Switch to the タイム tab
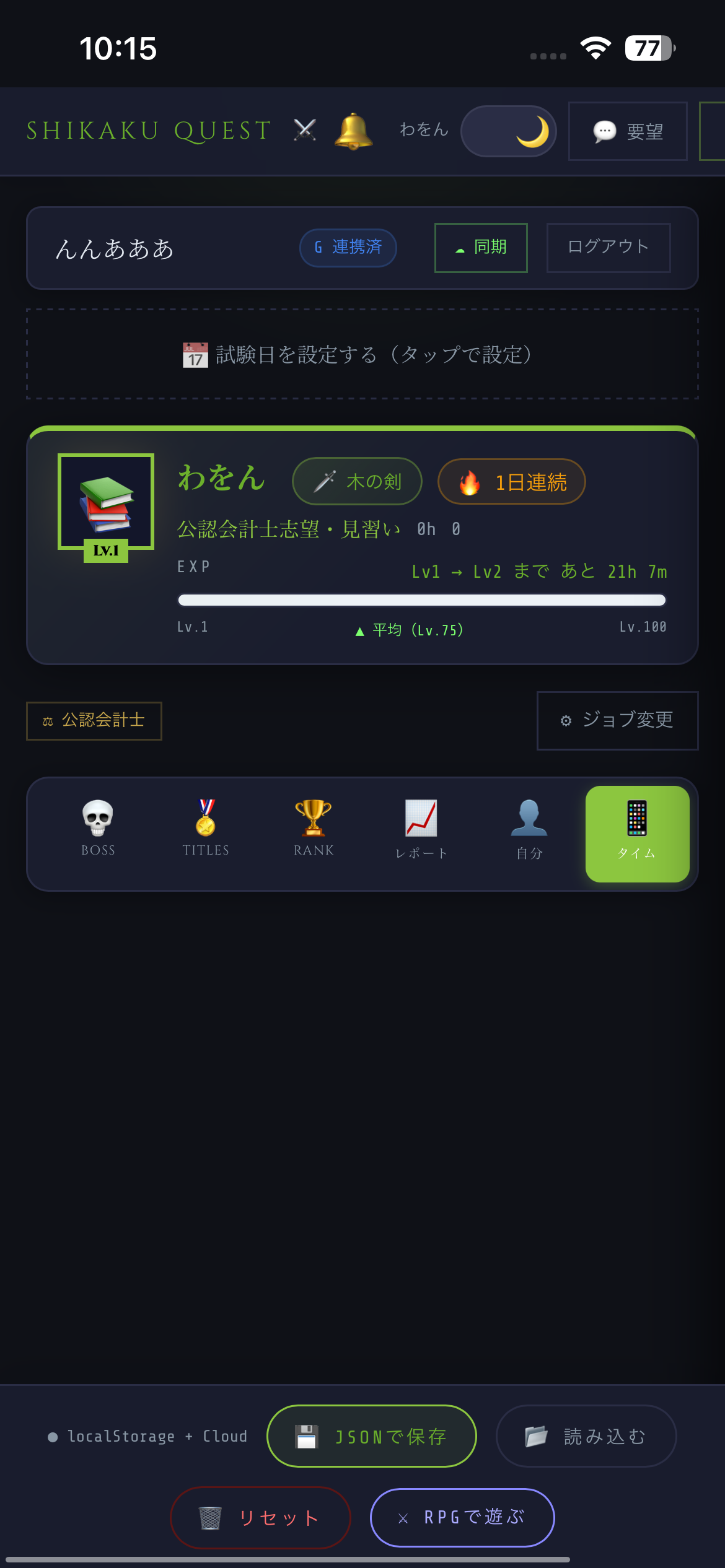Image resolution: width=725 pixels, height=1568 pixels. [x=636, y=834]
